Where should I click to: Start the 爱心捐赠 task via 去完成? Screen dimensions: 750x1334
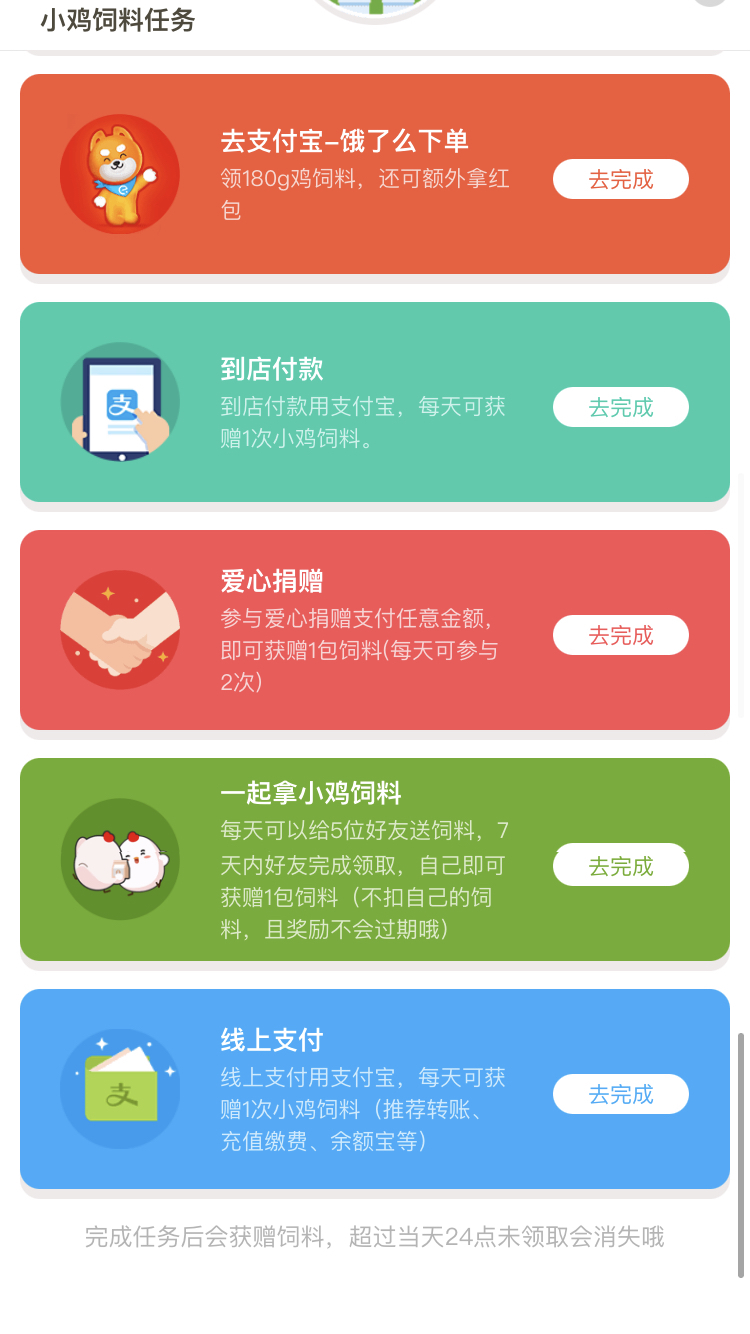pos(620,636)
